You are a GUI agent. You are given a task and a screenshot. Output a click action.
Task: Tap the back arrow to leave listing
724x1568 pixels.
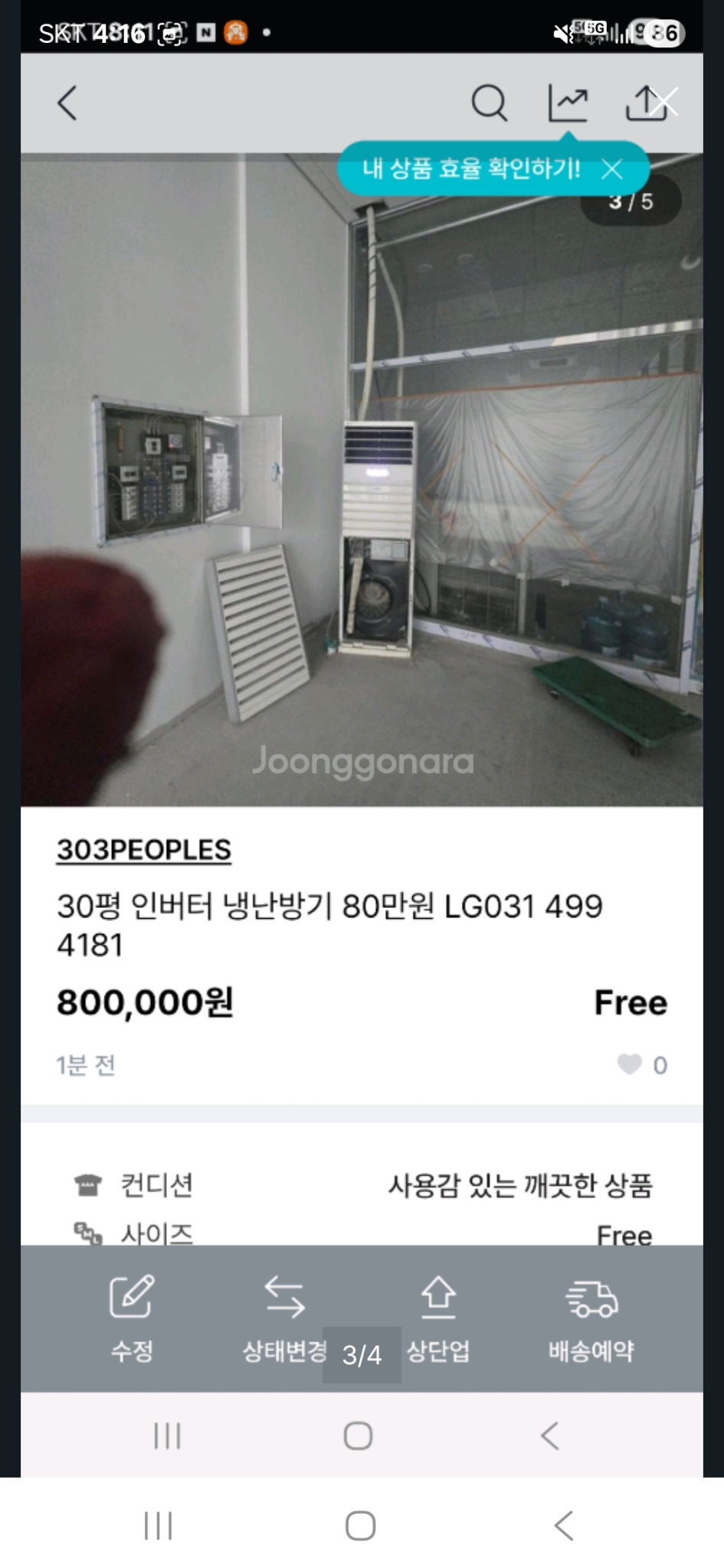[67, 102]
